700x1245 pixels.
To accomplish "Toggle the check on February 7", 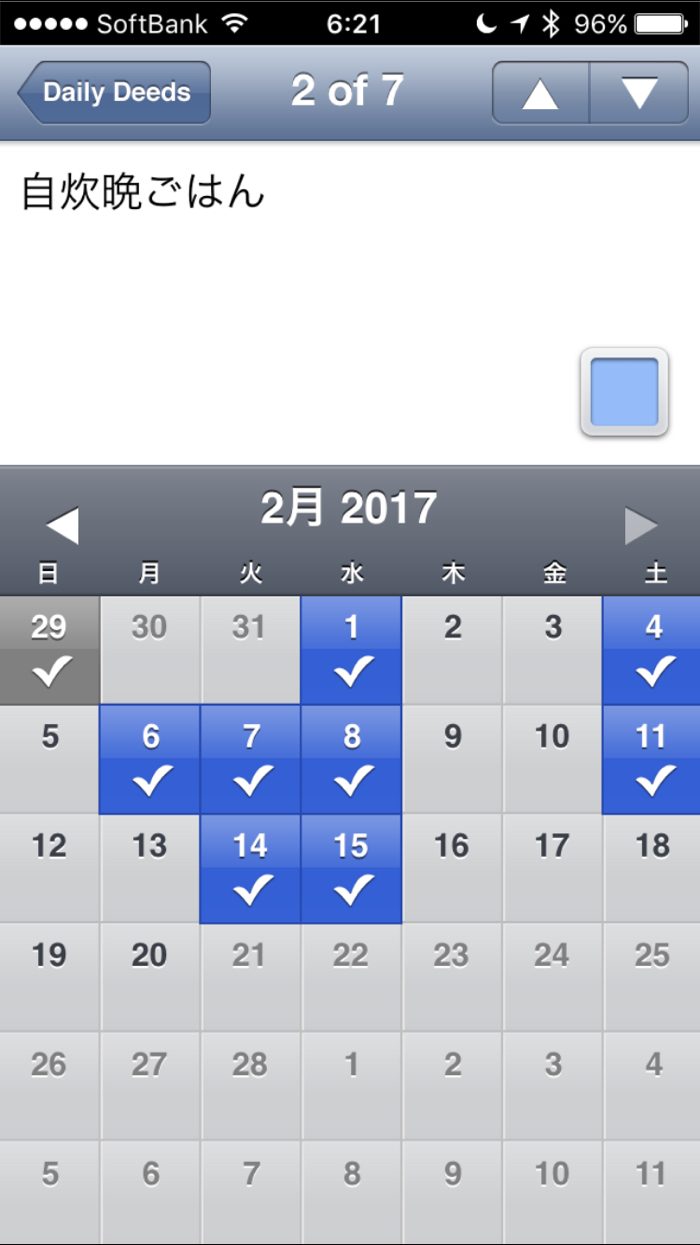I will tap(250, 759).
